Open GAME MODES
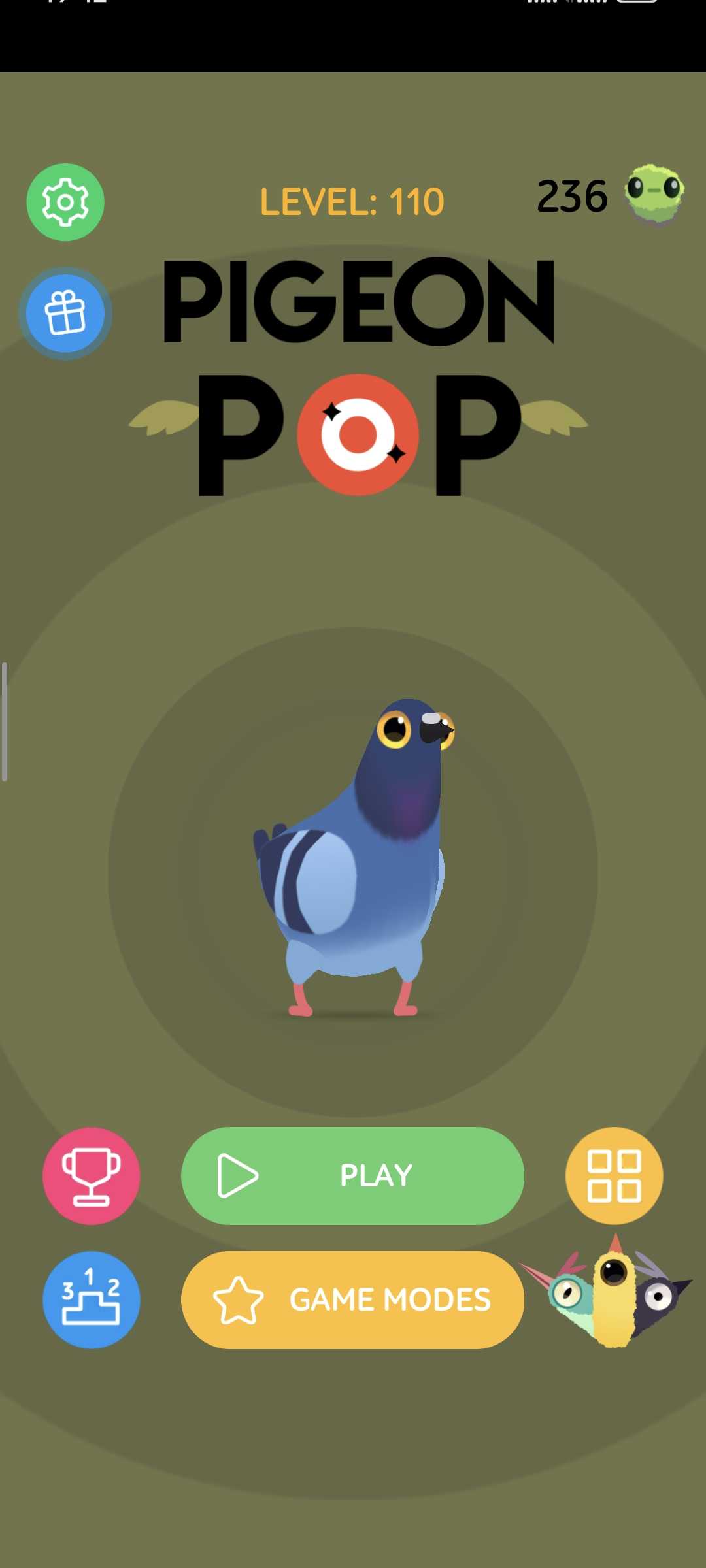The width and height of the screenshot is (706, 1568). click(x=352, y=1299)
